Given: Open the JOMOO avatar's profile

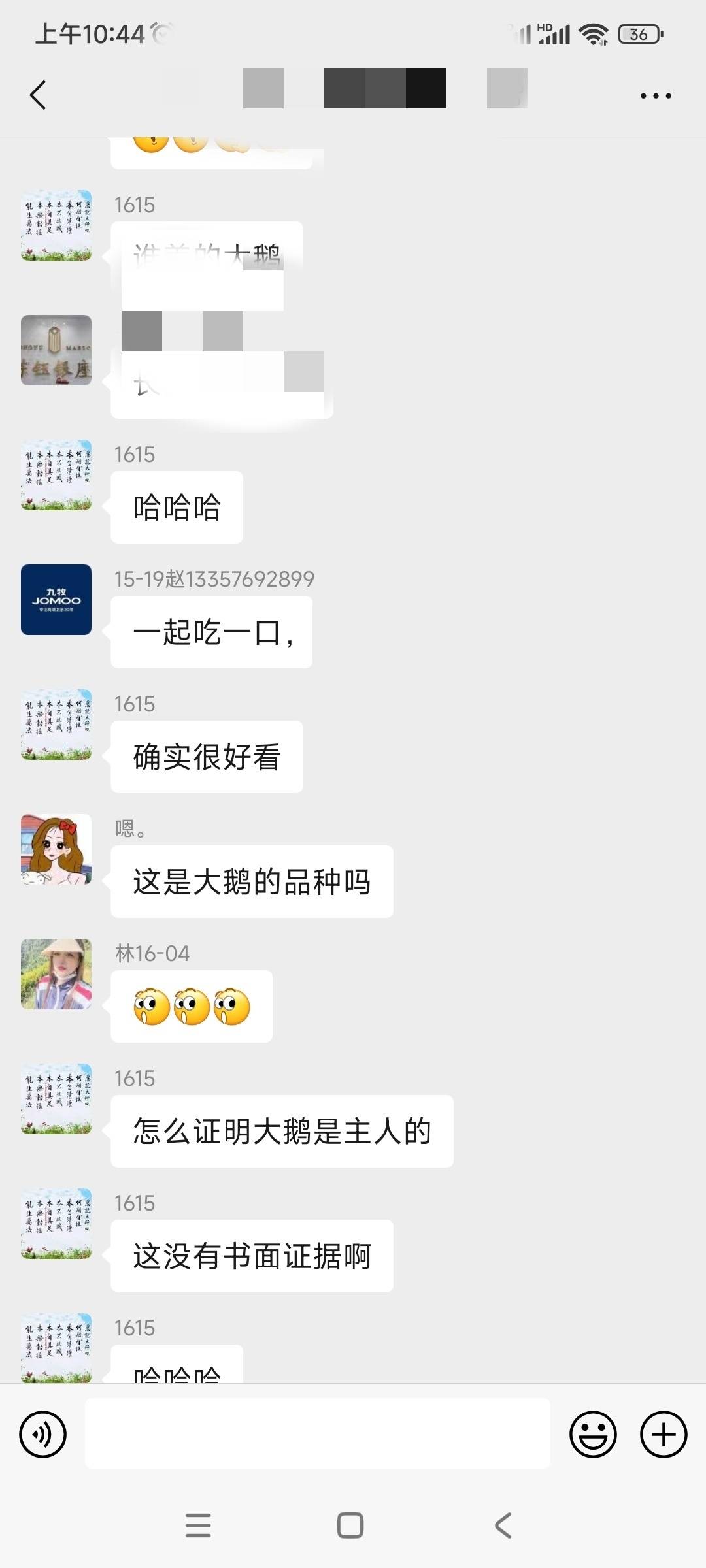Looking at the screenshot, I should 56,600.
